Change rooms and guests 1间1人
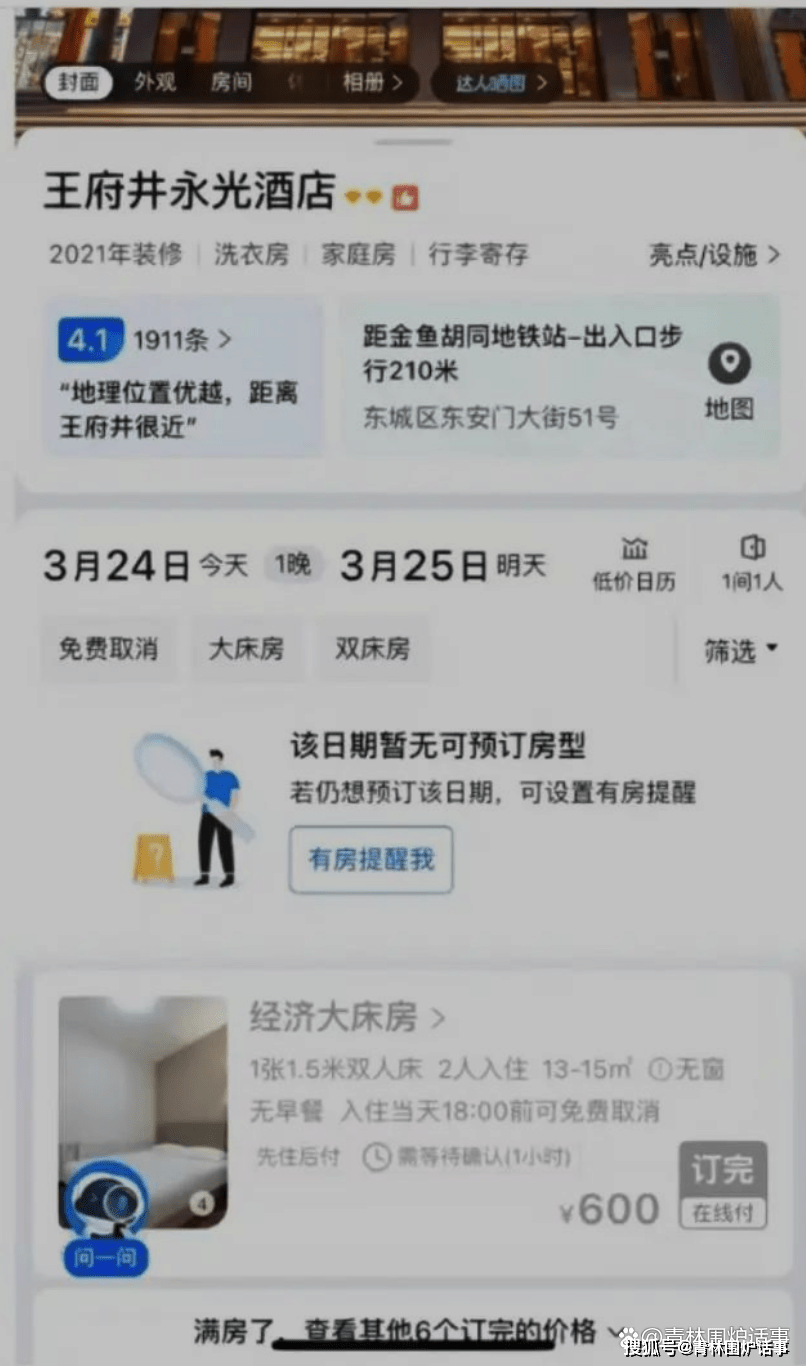This screenshot has height=1366, width=806. 752,564
